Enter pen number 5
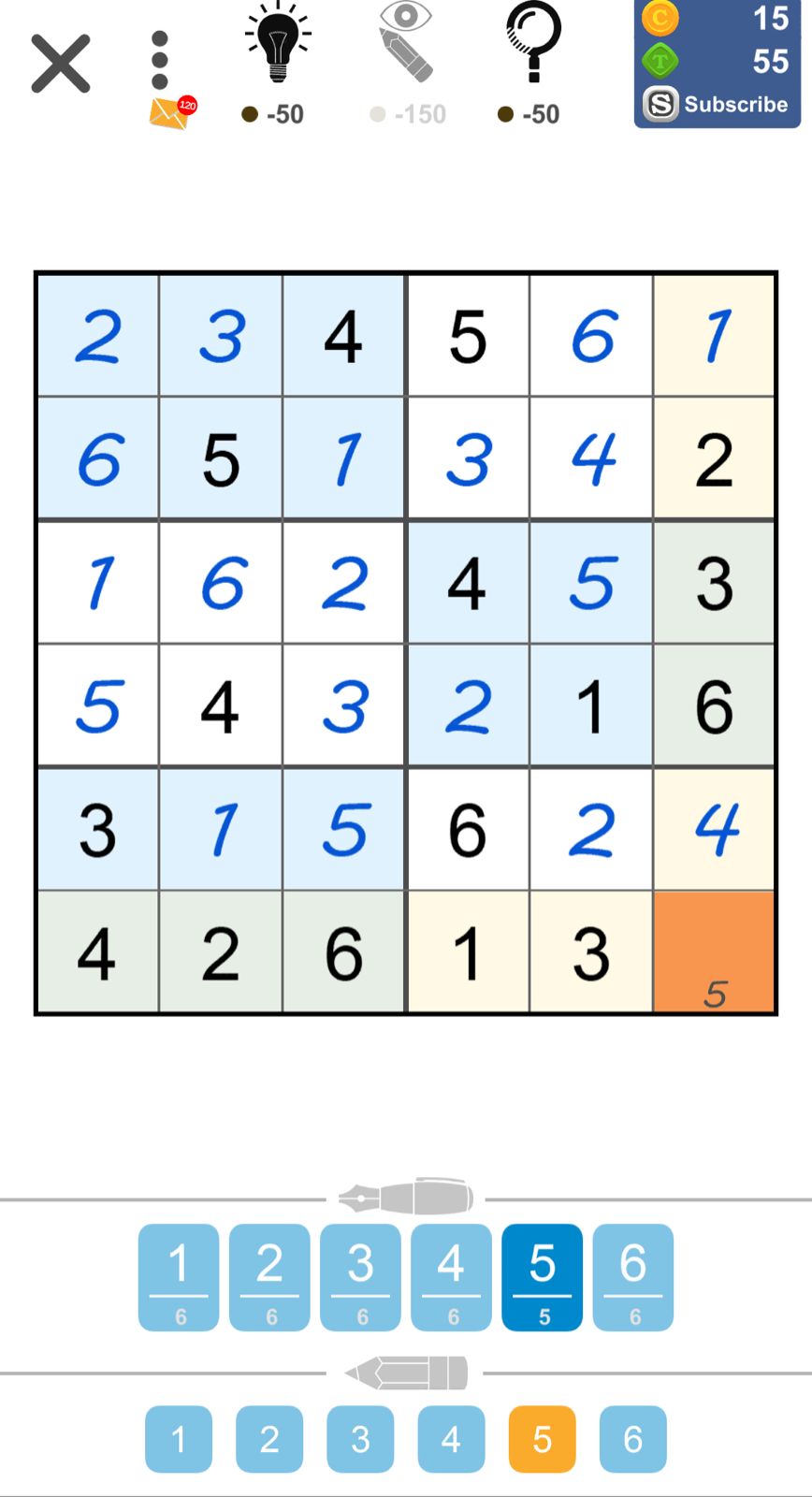Screen dimensions: 812x1497 (543, 1277)
